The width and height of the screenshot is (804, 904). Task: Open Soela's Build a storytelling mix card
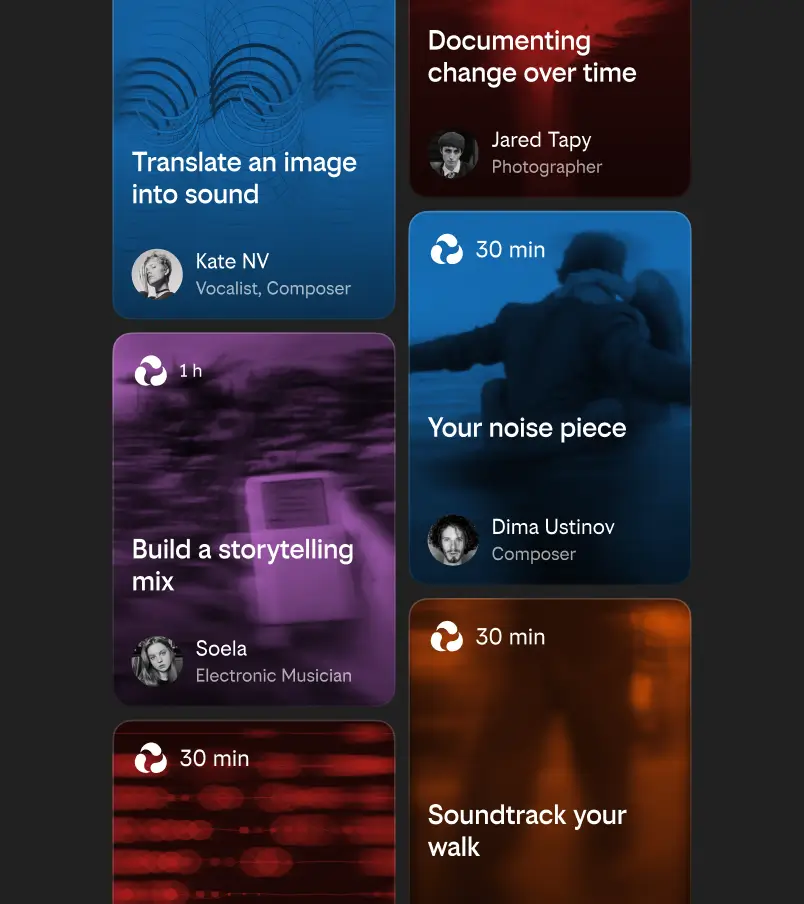(x=253, y=520)
